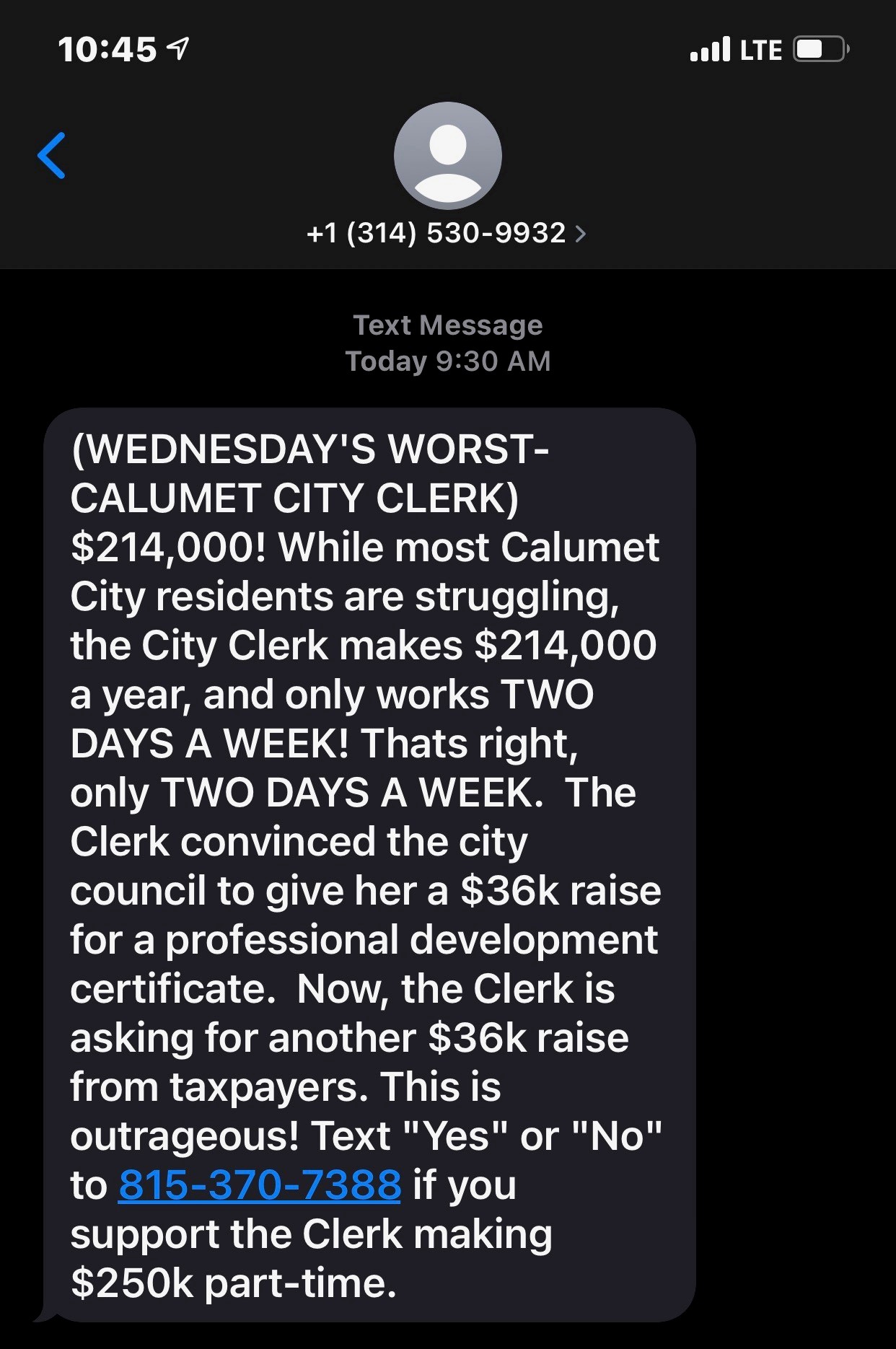The height and width of the screenshot is (1349, 896).
Task: Expand contact info with the chevron beside the number
Action: coord(581,232)
